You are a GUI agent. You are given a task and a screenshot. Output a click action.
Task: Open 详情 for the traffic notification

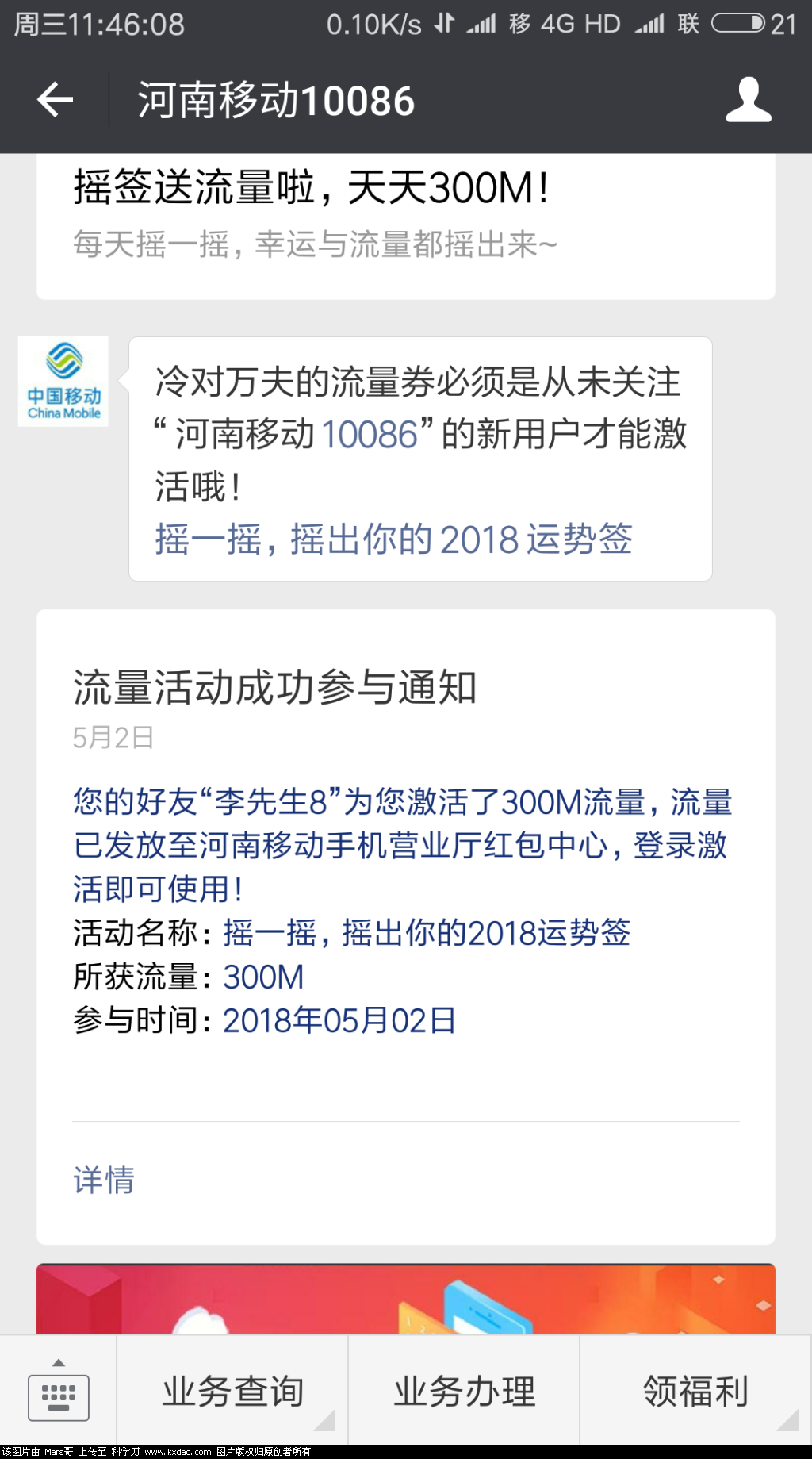pyautogui.click(x=104, y=1181)
